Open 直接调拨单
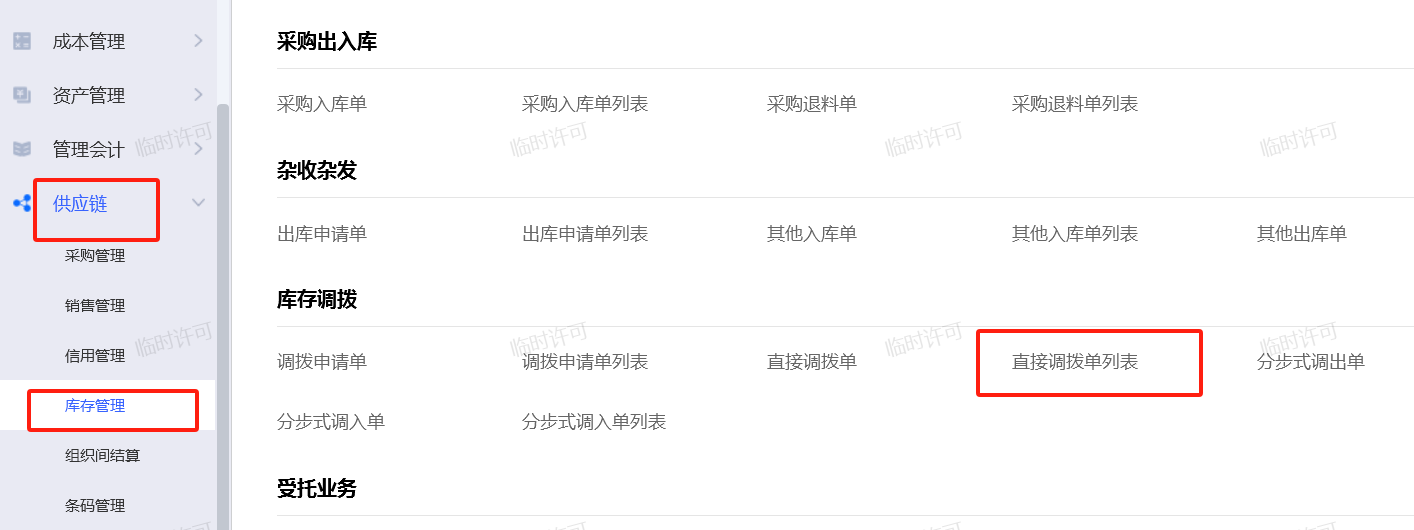Viewport: 1414px width, 530px height. click(812, 362)
